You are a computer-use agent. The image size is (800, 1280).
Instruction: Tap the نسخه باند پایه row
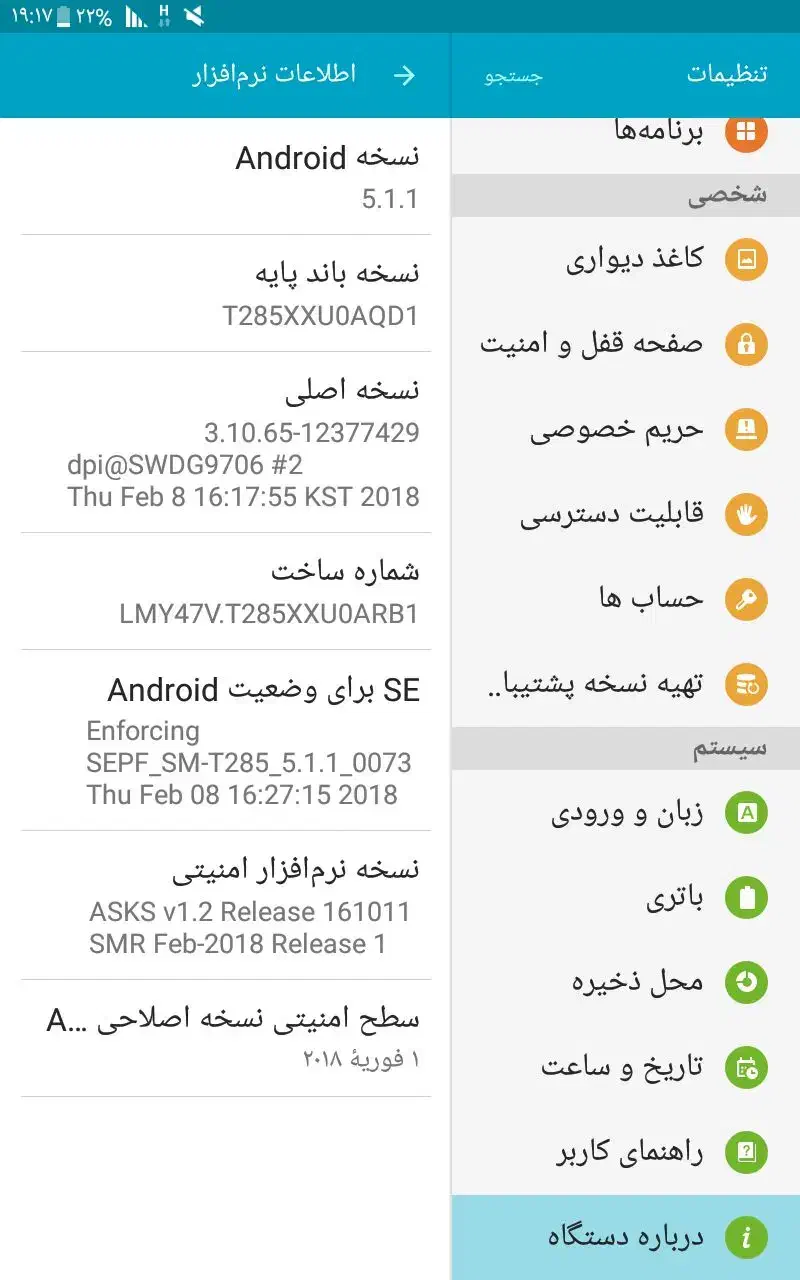226,293
